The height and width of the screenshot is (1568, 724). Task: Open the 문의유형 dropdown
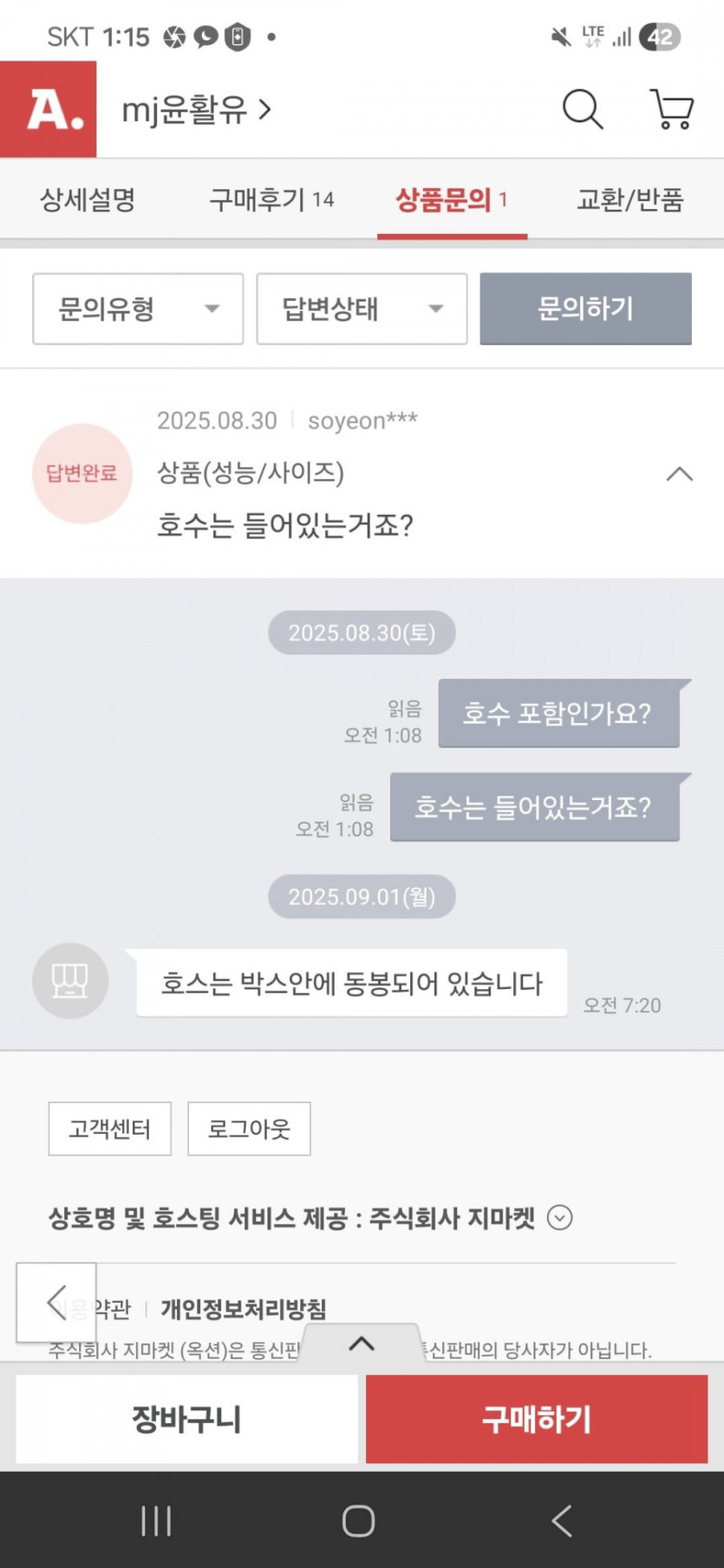(x=138, y=309)
